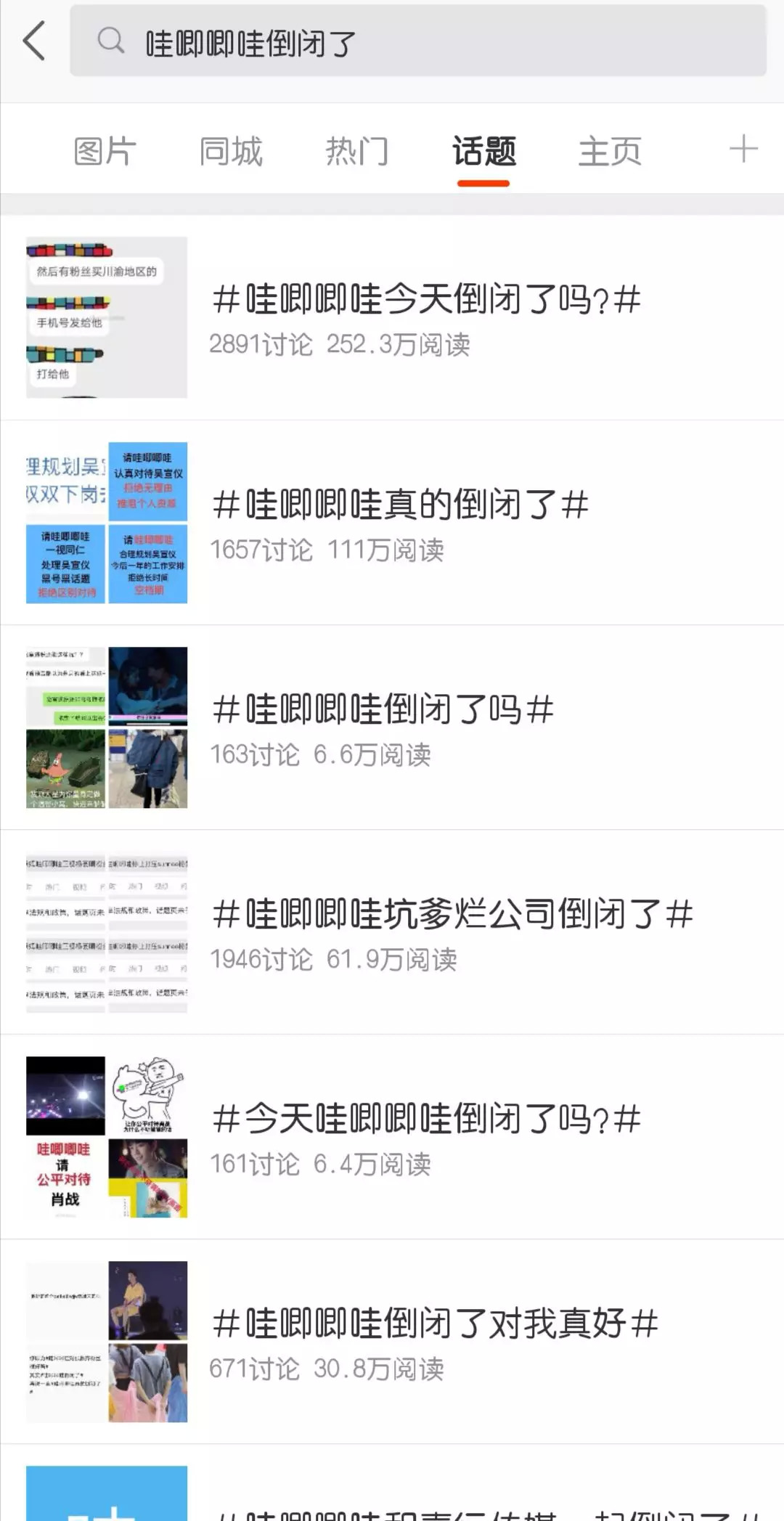Switch to the 同城 tab
This screenshot has height=1521, width=784.
click(x=231, y=151)
